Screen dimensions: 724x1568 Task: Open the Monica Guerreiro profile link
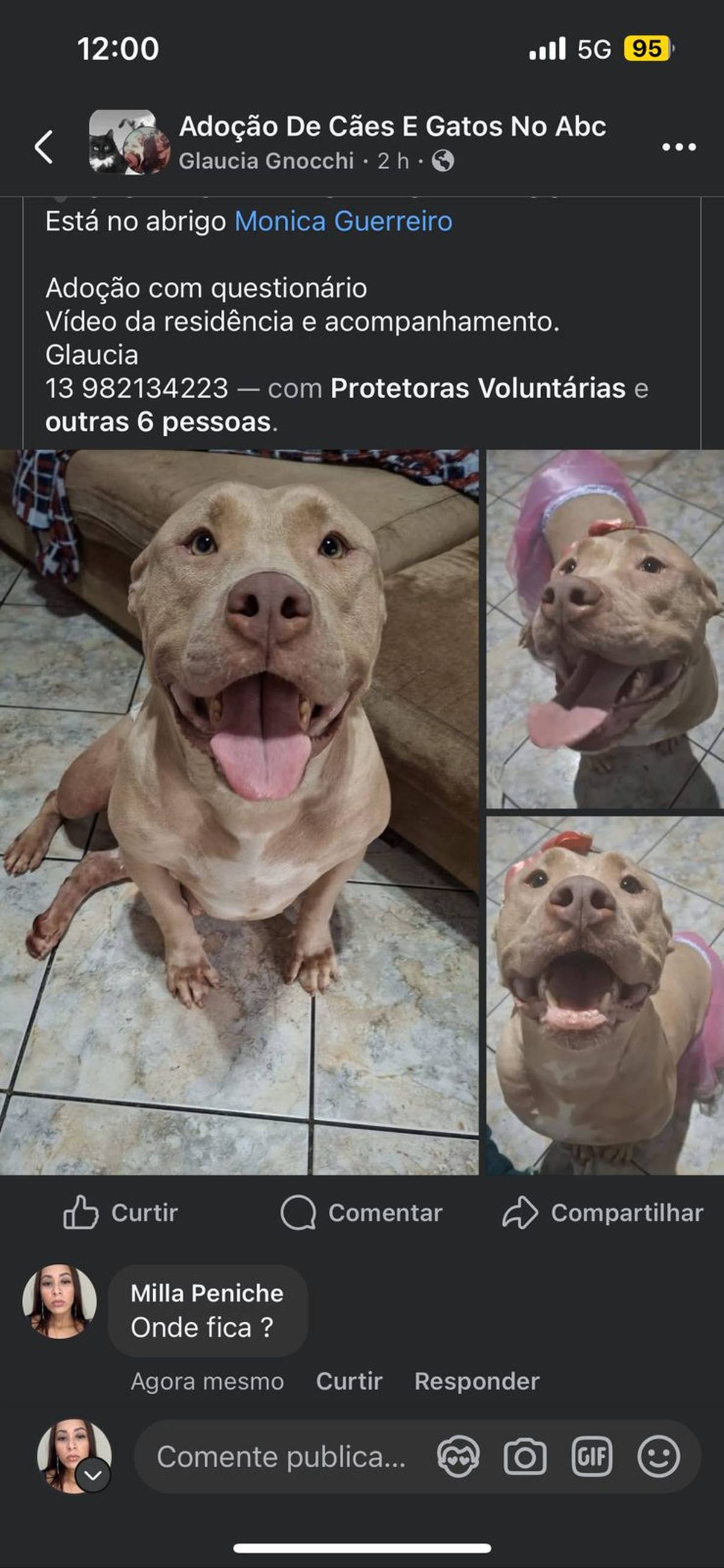pyautogui.click(x=343, y=221)
